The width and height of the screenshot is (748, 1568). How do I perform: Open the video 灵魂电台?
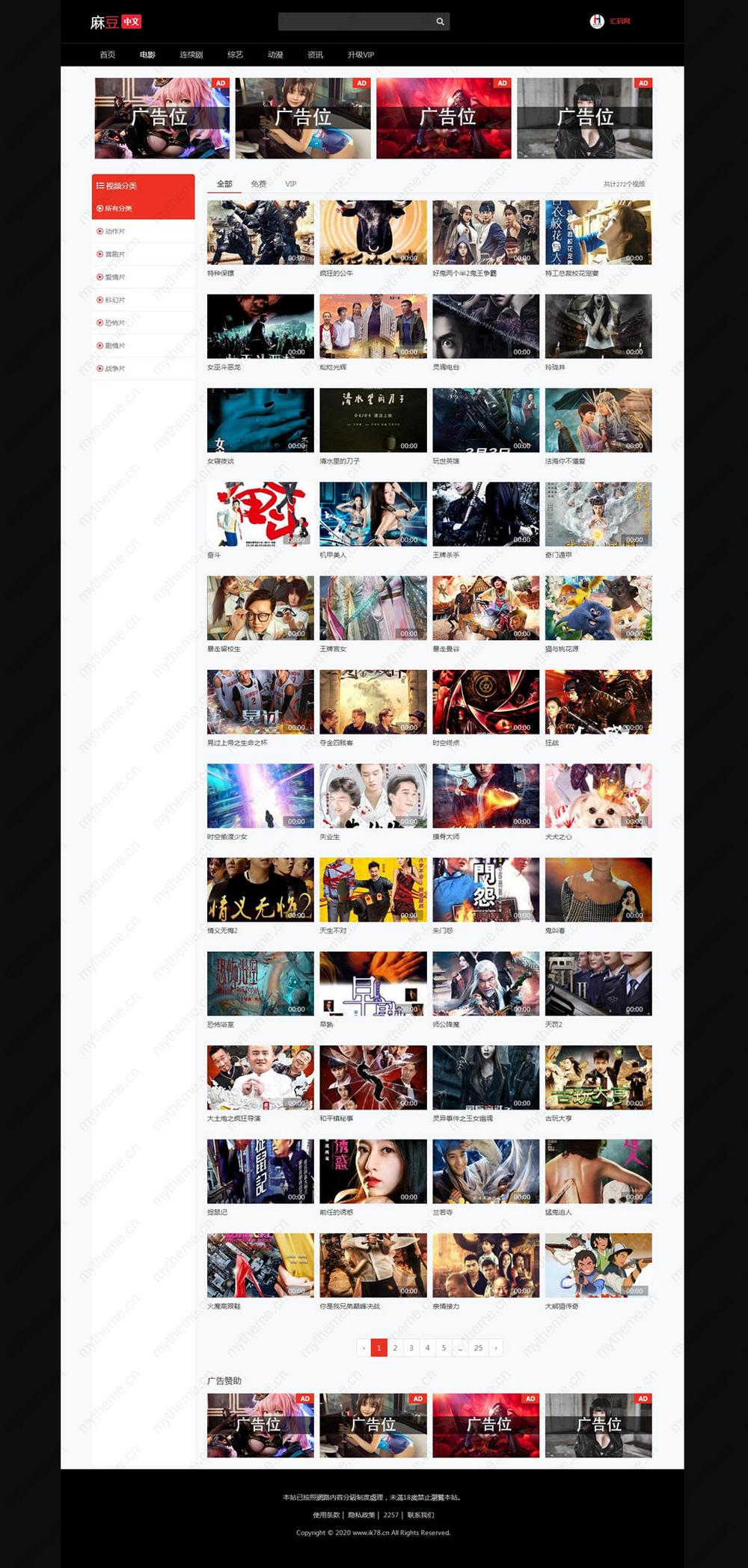tap(485, 326)
